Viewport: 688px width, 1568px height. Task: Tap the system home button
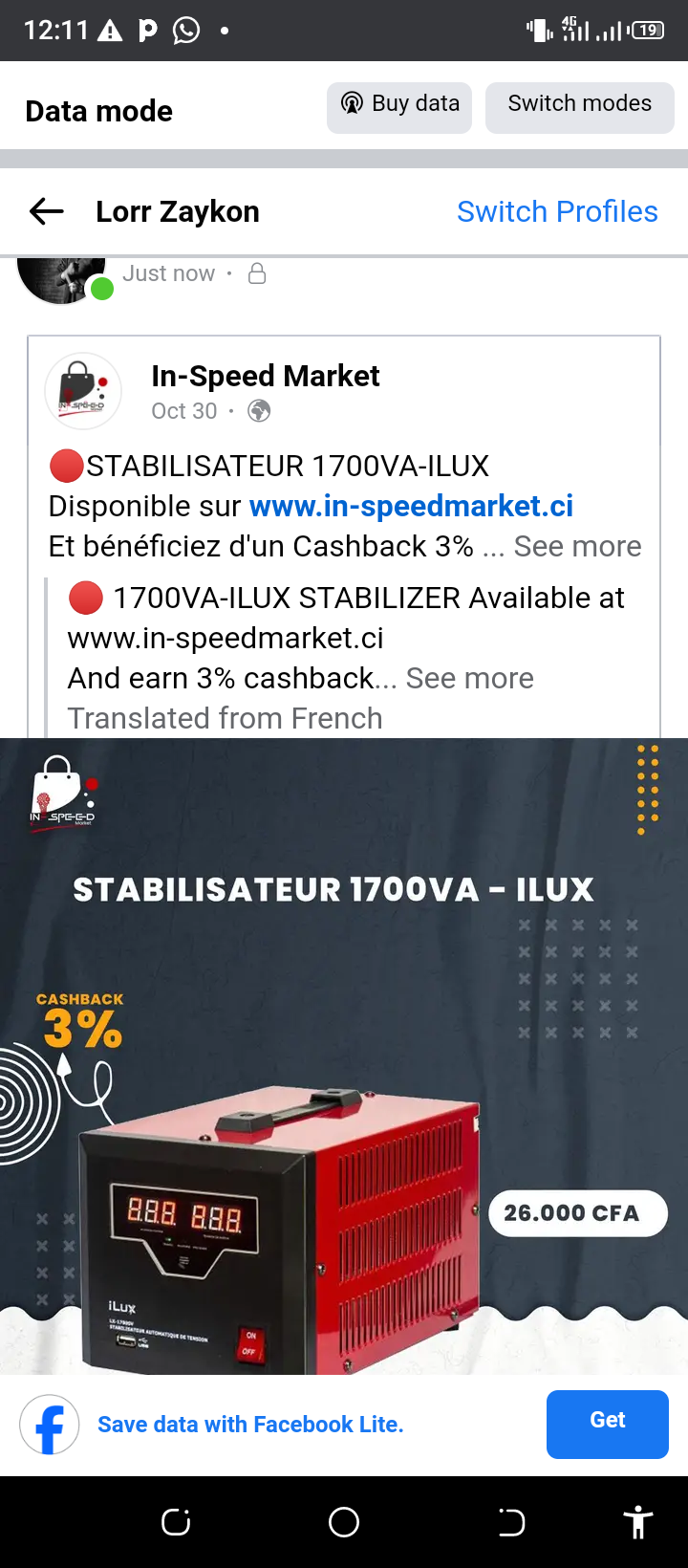344,1522
